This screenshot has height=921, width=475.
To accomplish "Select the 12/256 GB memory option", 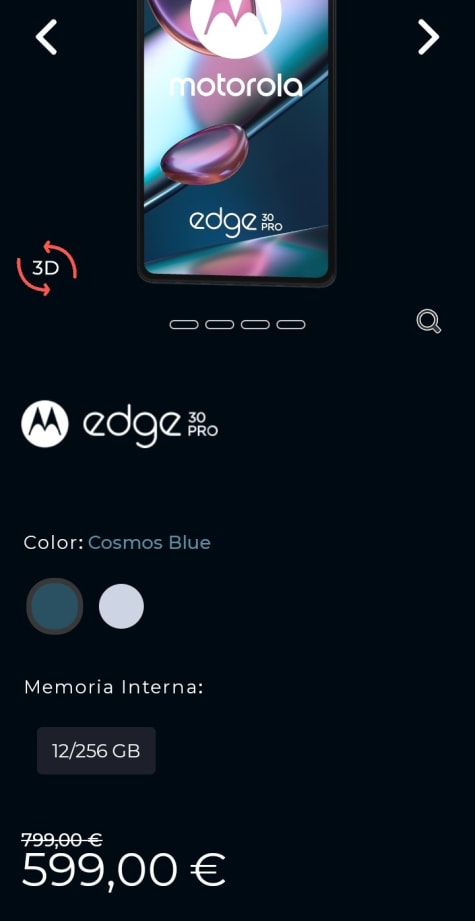I will click(x=96, y=751).
